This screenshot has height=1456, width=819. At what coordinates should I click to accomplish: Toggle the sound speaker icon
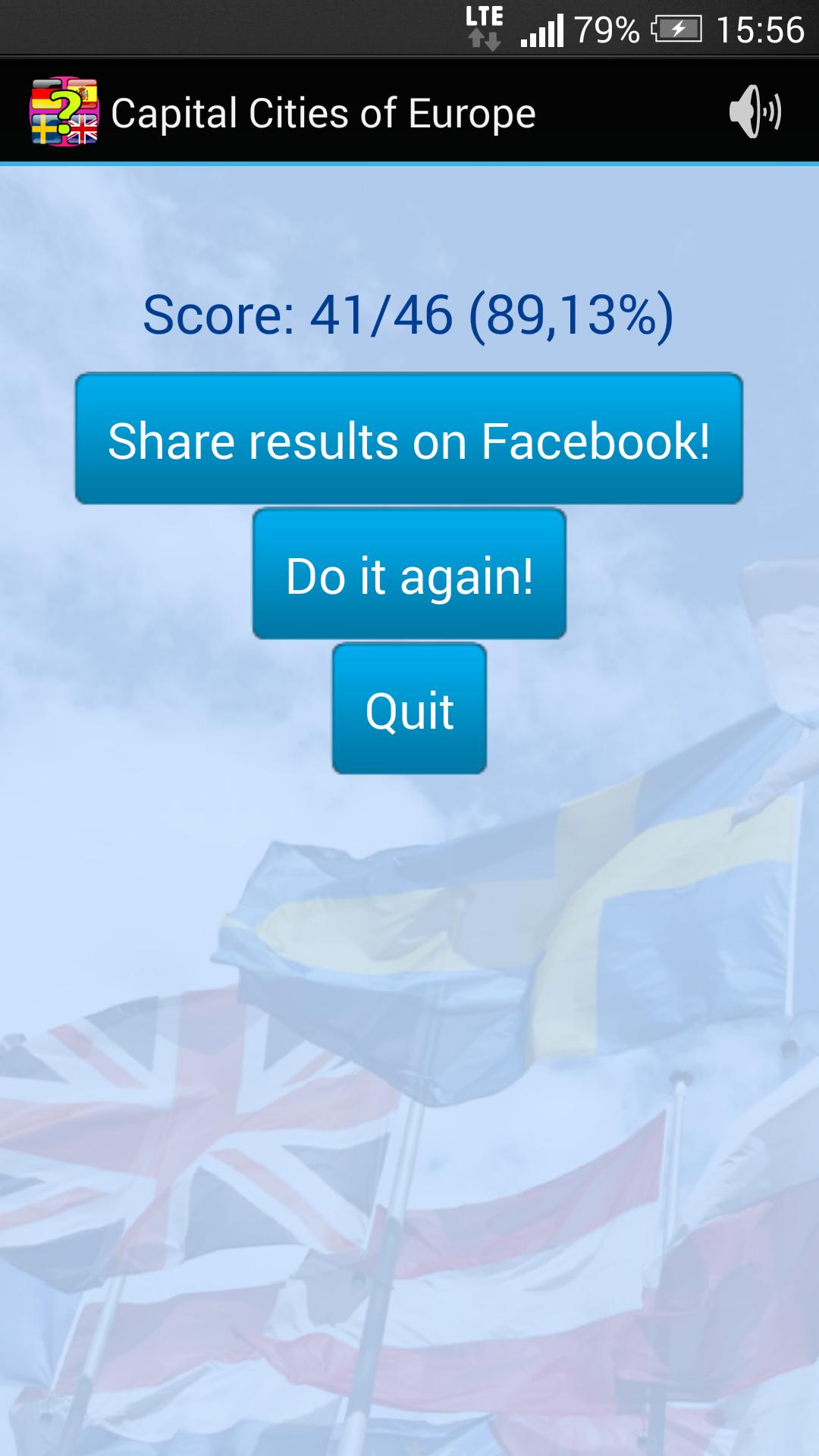click(755, 112)
